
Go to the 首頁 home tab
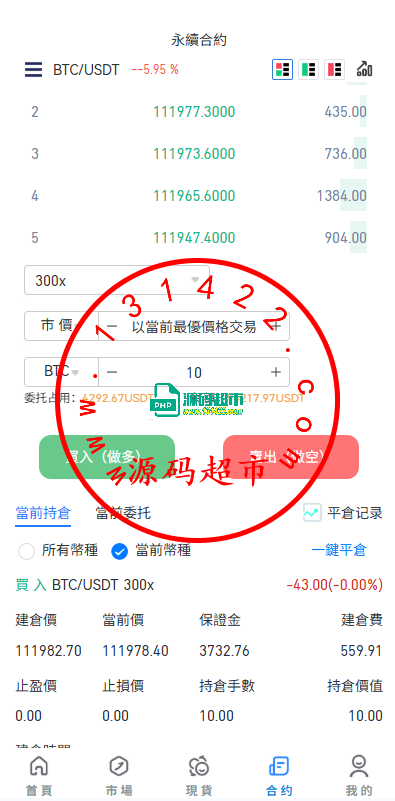pos(39,776)
